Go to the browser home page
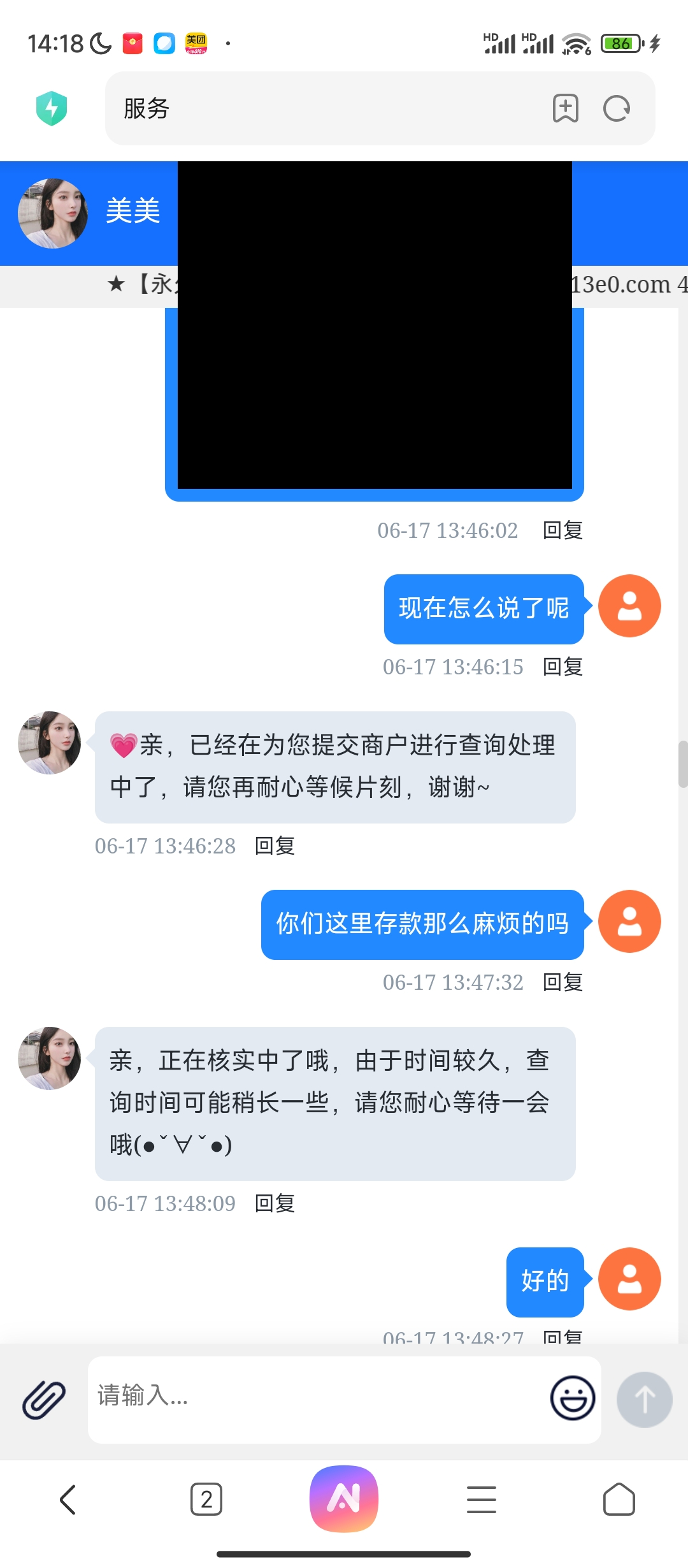This screenshot has width=688, height=1568. (619, 1499)
